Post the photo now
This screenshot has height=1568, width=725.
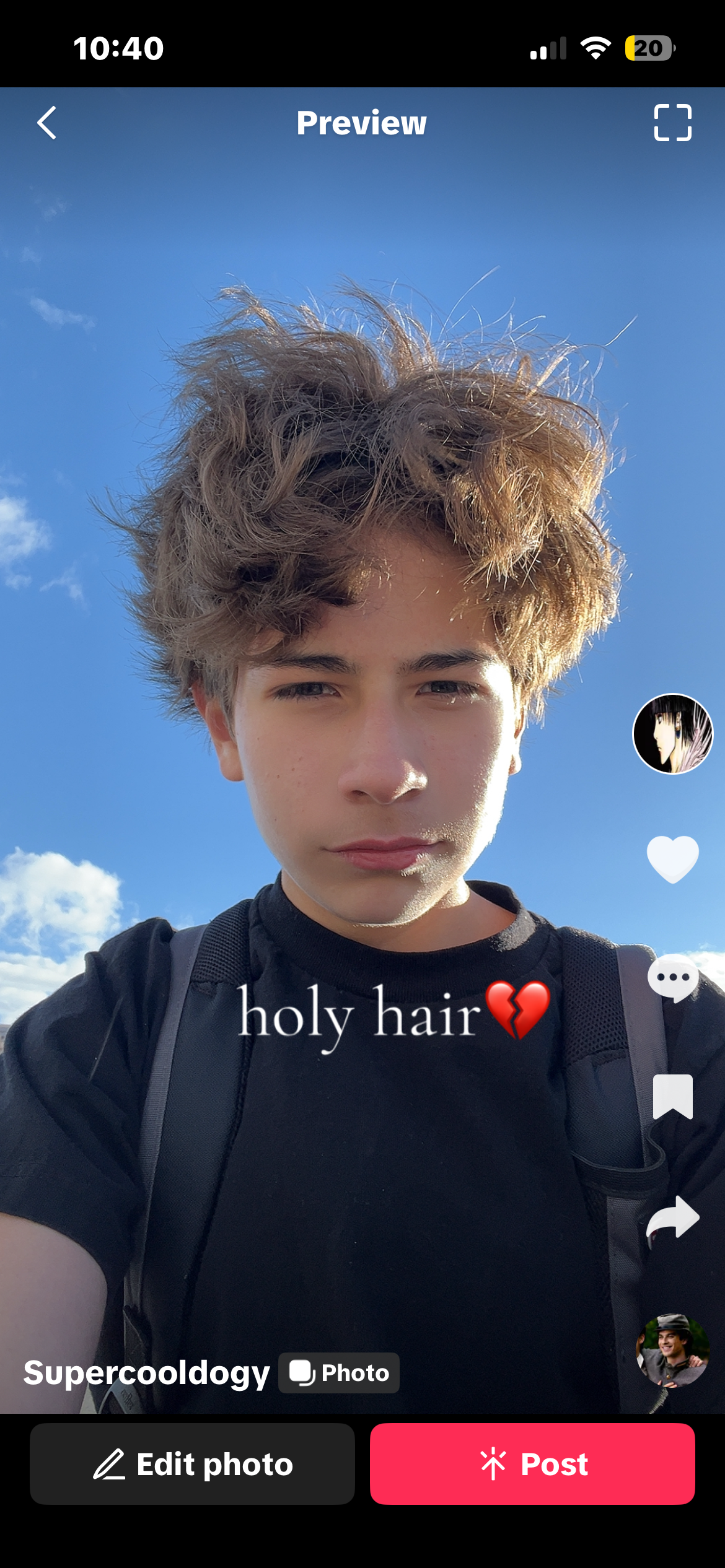point(532,1464)
